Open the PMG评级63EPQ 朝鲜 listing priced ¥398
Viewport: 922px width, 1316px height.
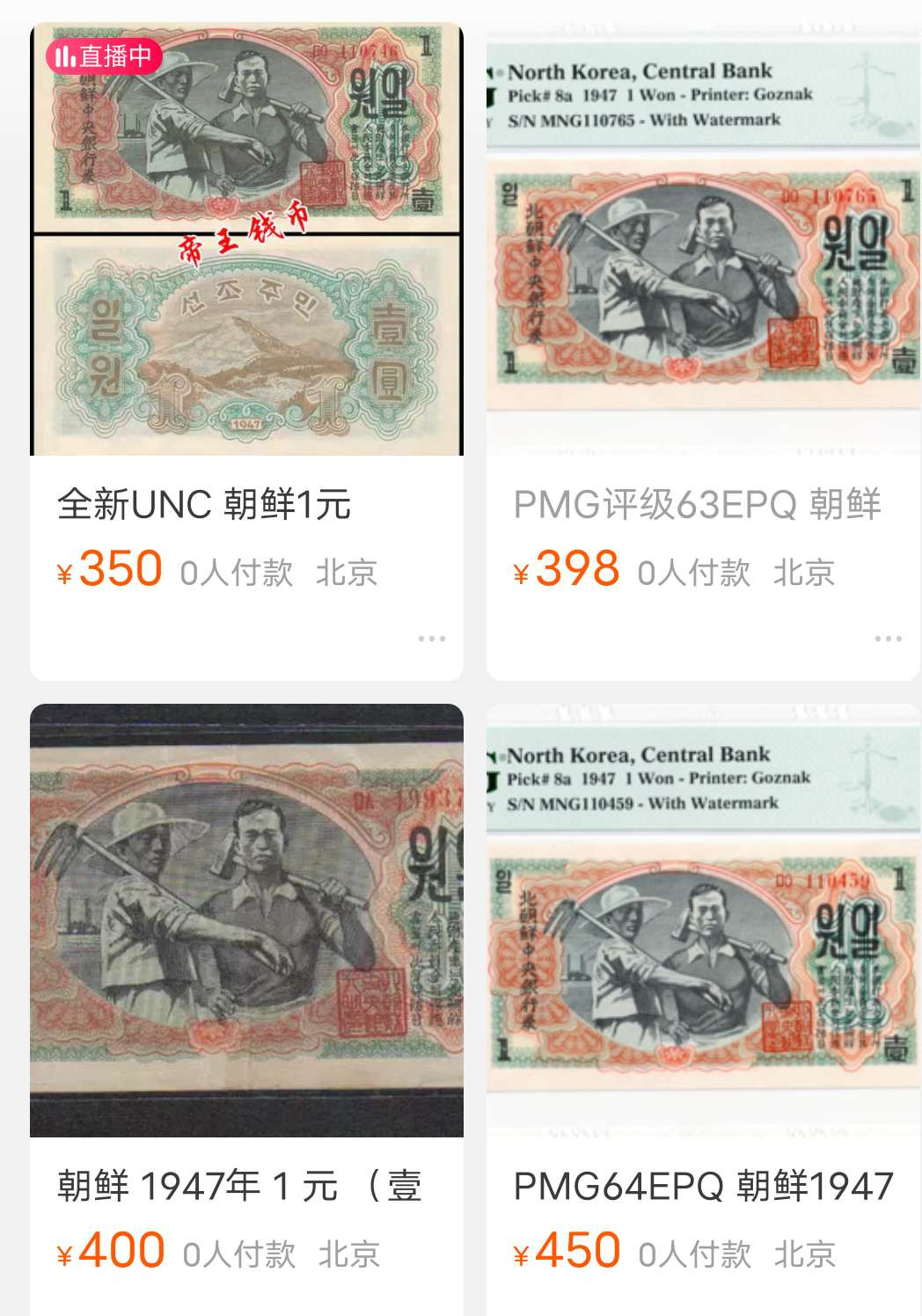pos(697,505)
